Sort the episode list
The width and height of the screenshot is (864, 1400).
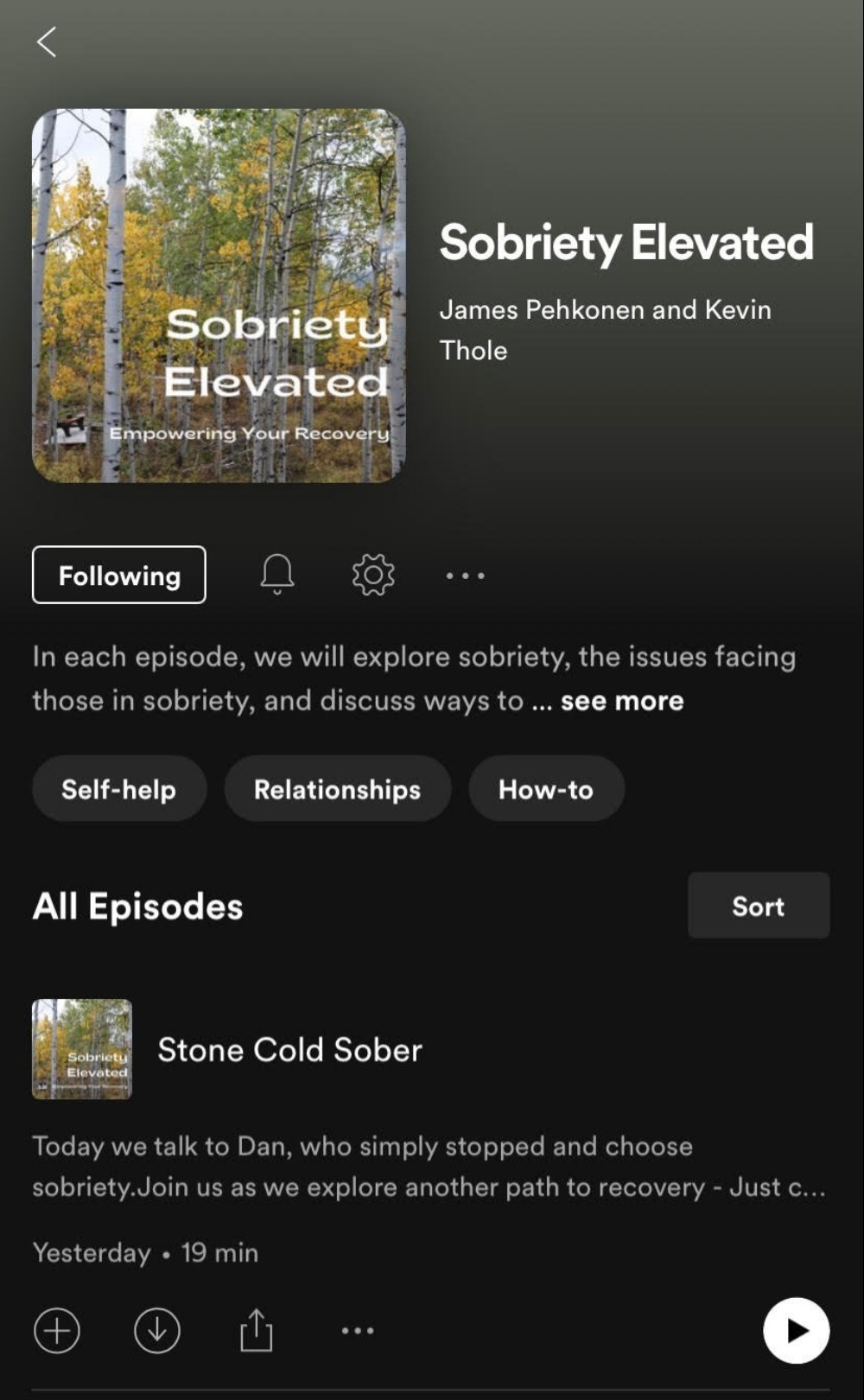(x=759, y=906)
